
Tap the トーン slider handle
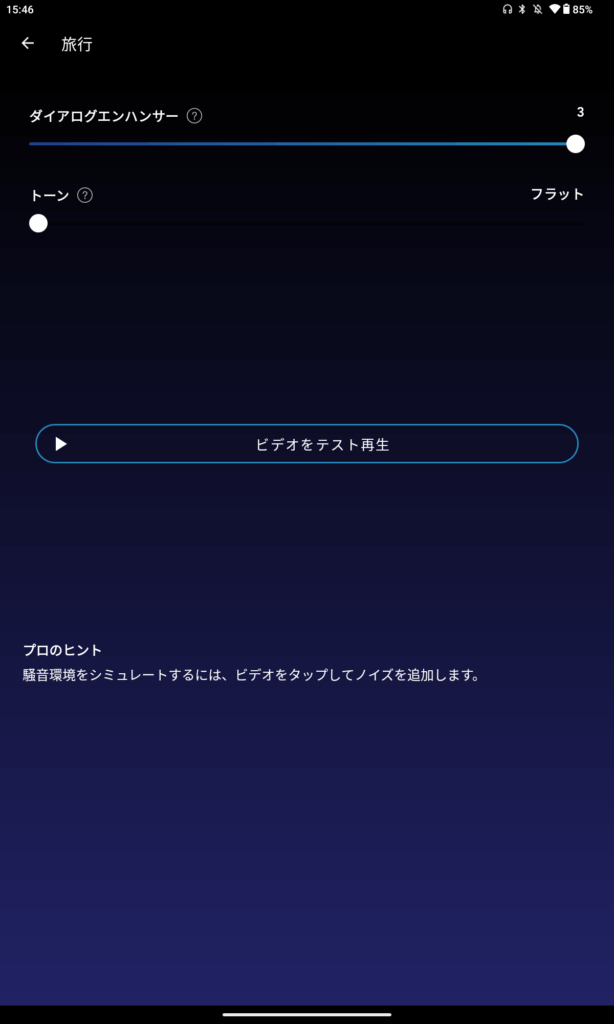click(38, 223)
